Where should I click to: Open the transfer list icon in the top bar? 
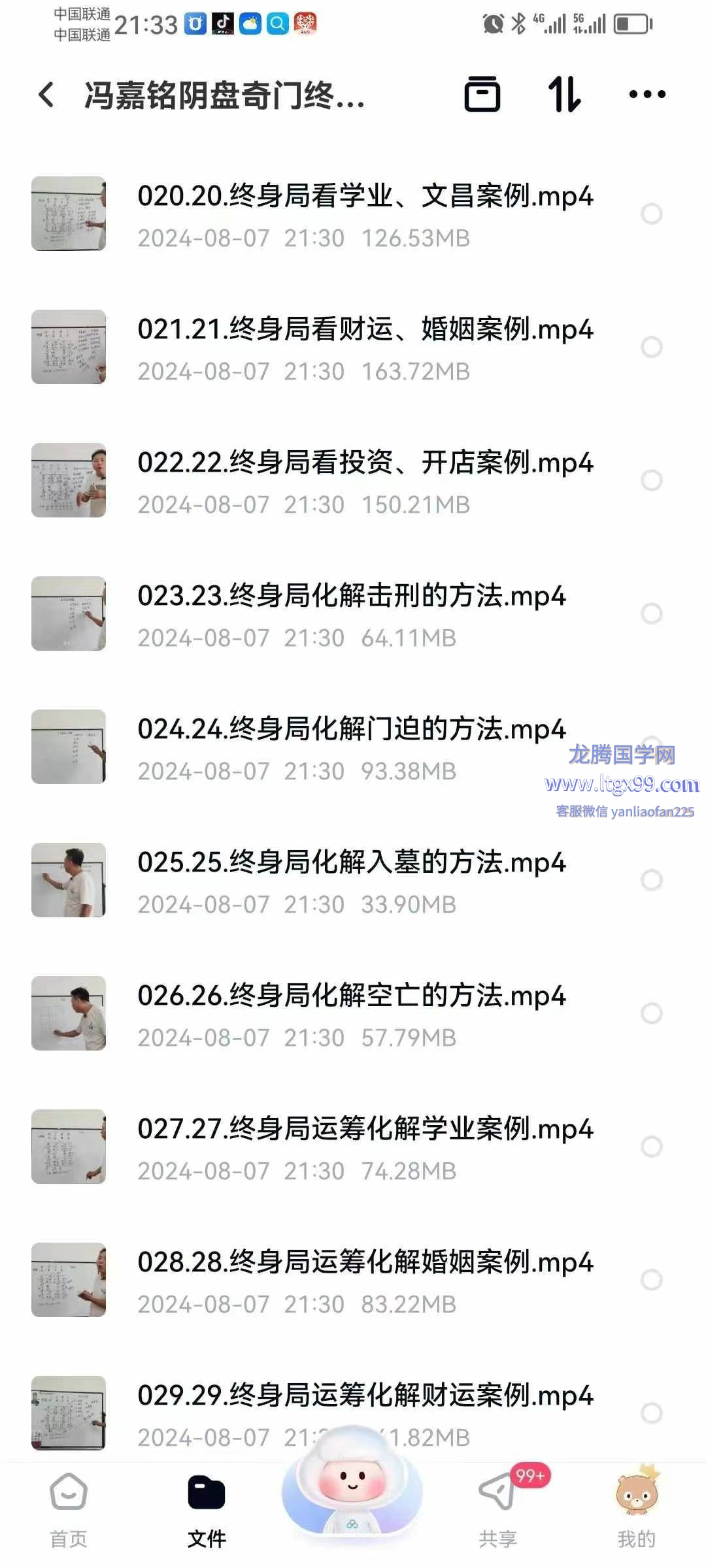pyautogui.click(x=482, y=95)
